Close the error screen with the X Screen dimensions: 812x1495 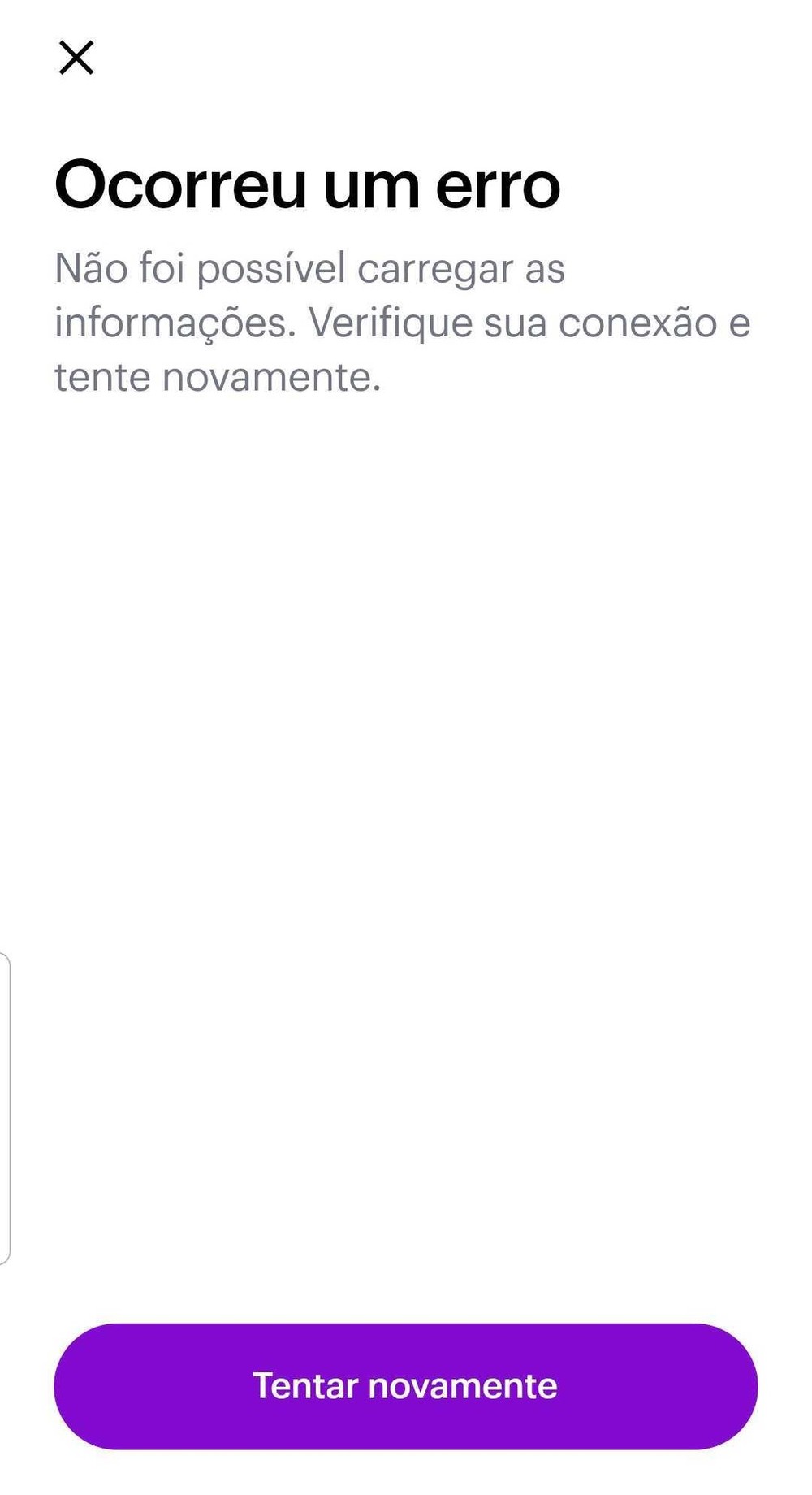point(76,58)
